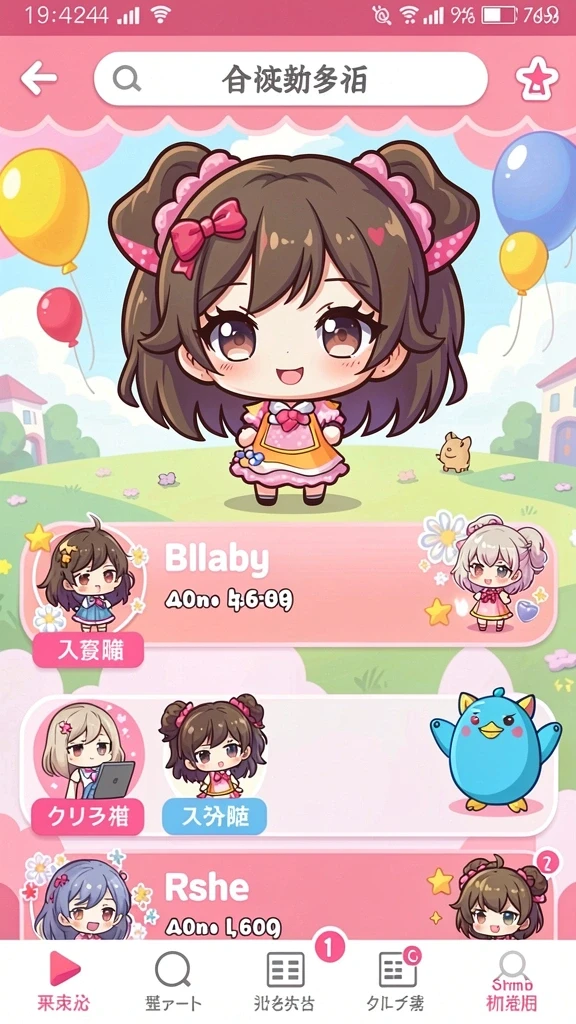Tap the pink chip under the laptop girl avatar
This screenshot has width=576, height=1024.
(88, 816)
